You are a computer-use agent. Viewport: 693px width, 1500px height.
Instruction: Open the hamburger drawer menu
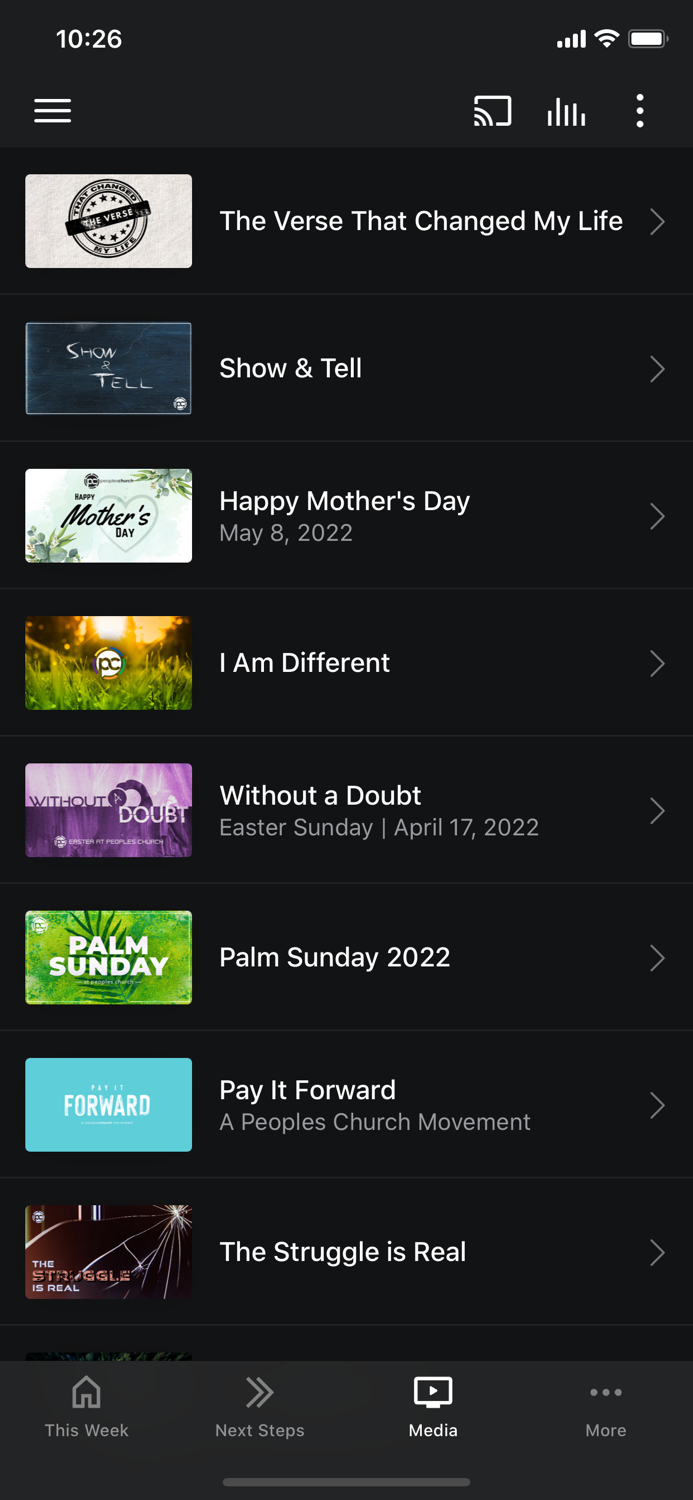[53, 111]
